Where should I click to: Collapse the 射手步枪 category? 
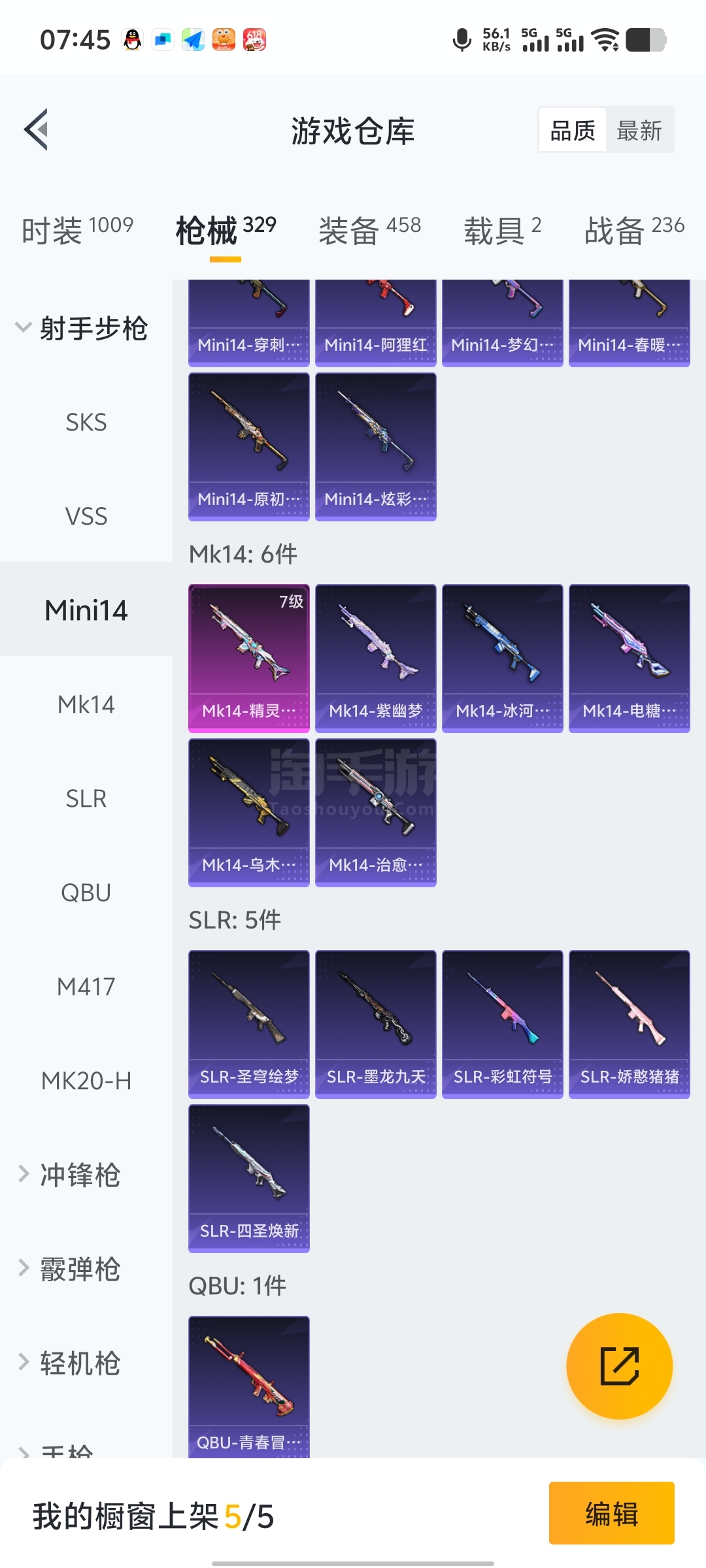[82, 328]
